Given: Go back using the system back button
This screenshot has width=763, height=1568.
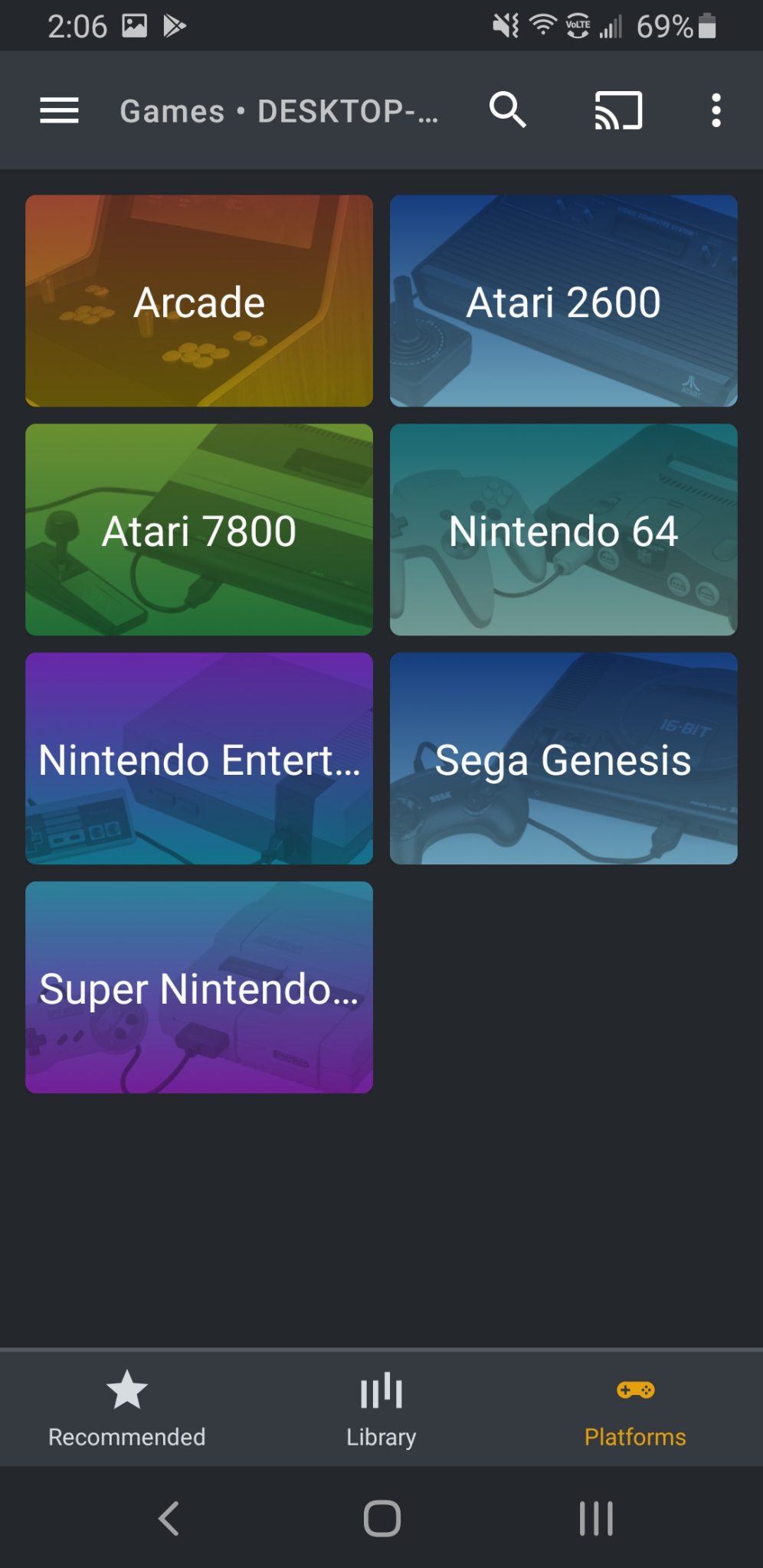Looking at the screenshot, I should click(x=169, y=1518).
